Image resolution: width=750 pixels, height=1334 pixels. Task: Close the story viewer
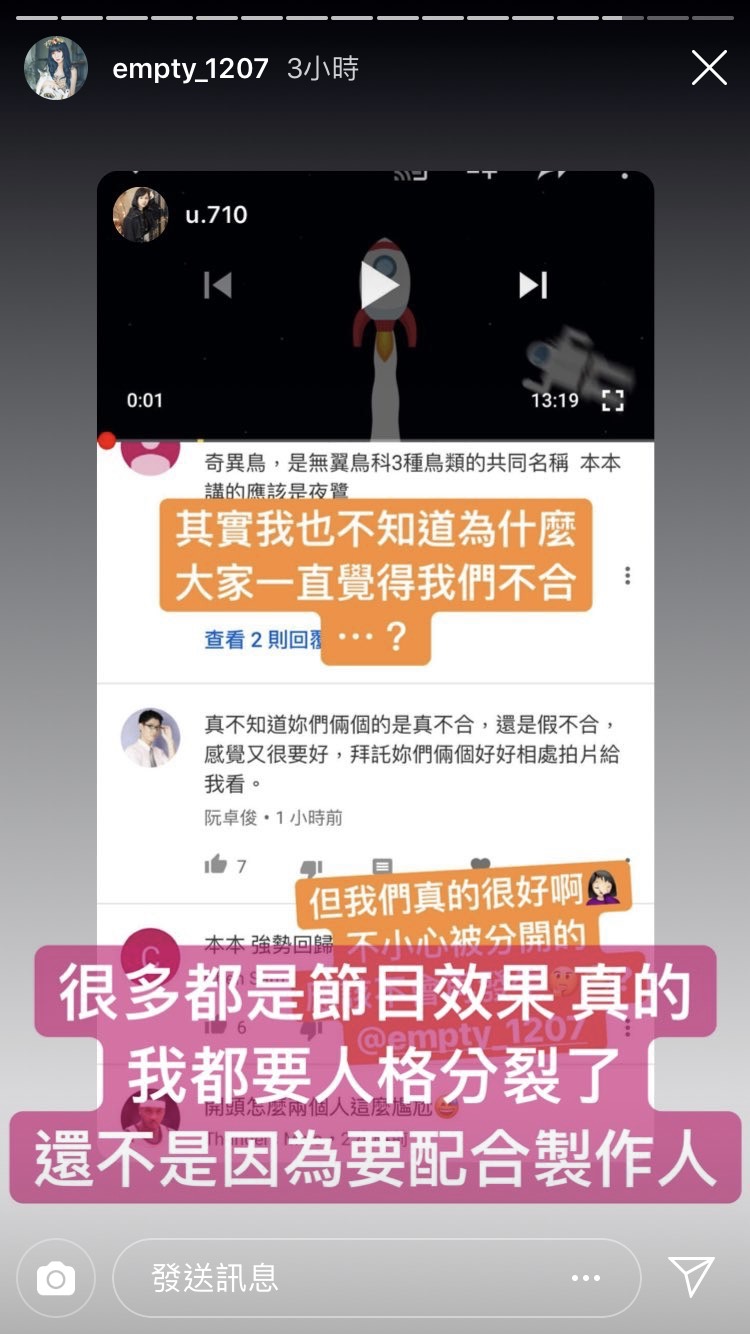coord(709,68)
